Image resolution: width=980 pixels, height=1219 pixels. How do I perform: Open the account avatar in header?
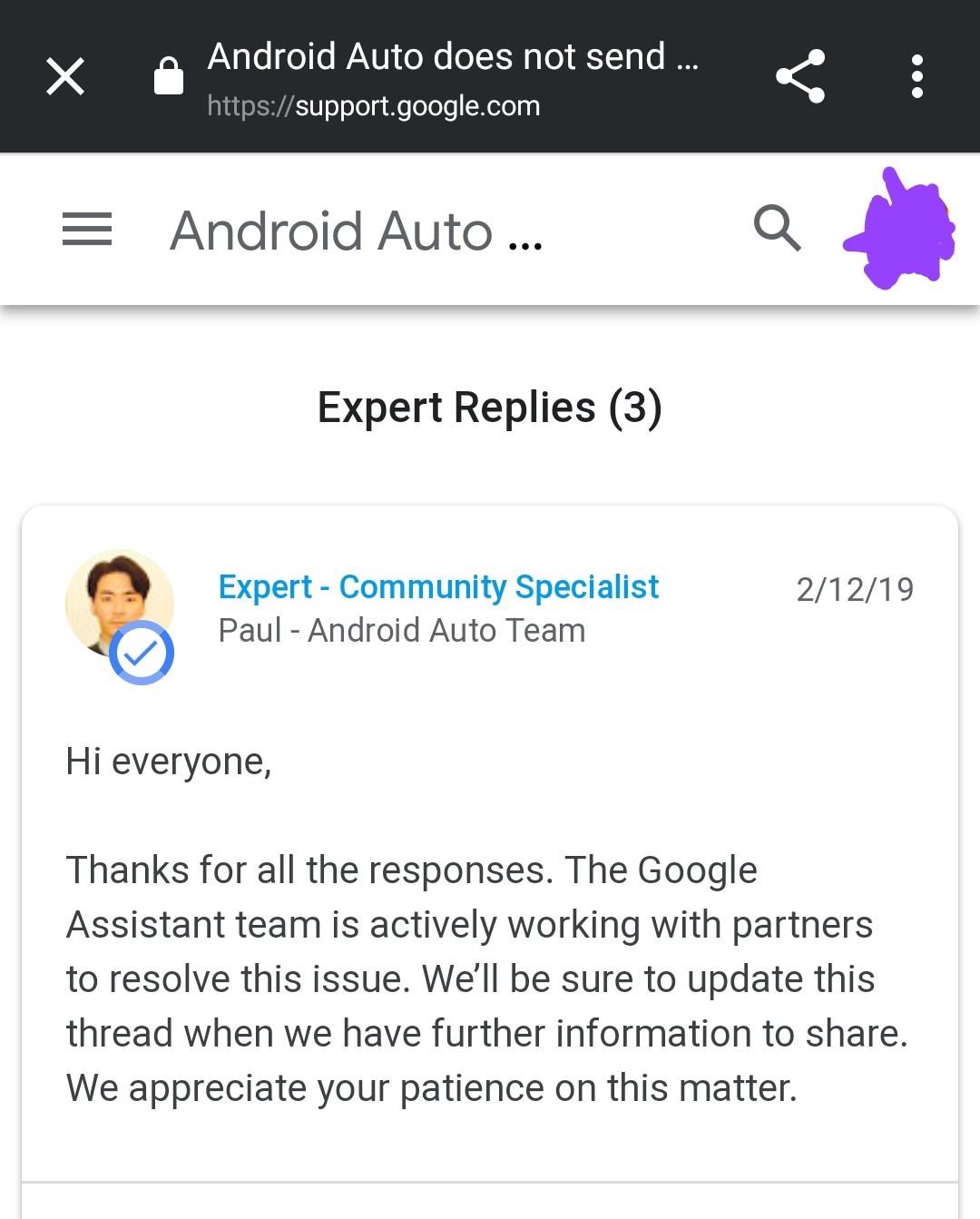tap(901, 230)
